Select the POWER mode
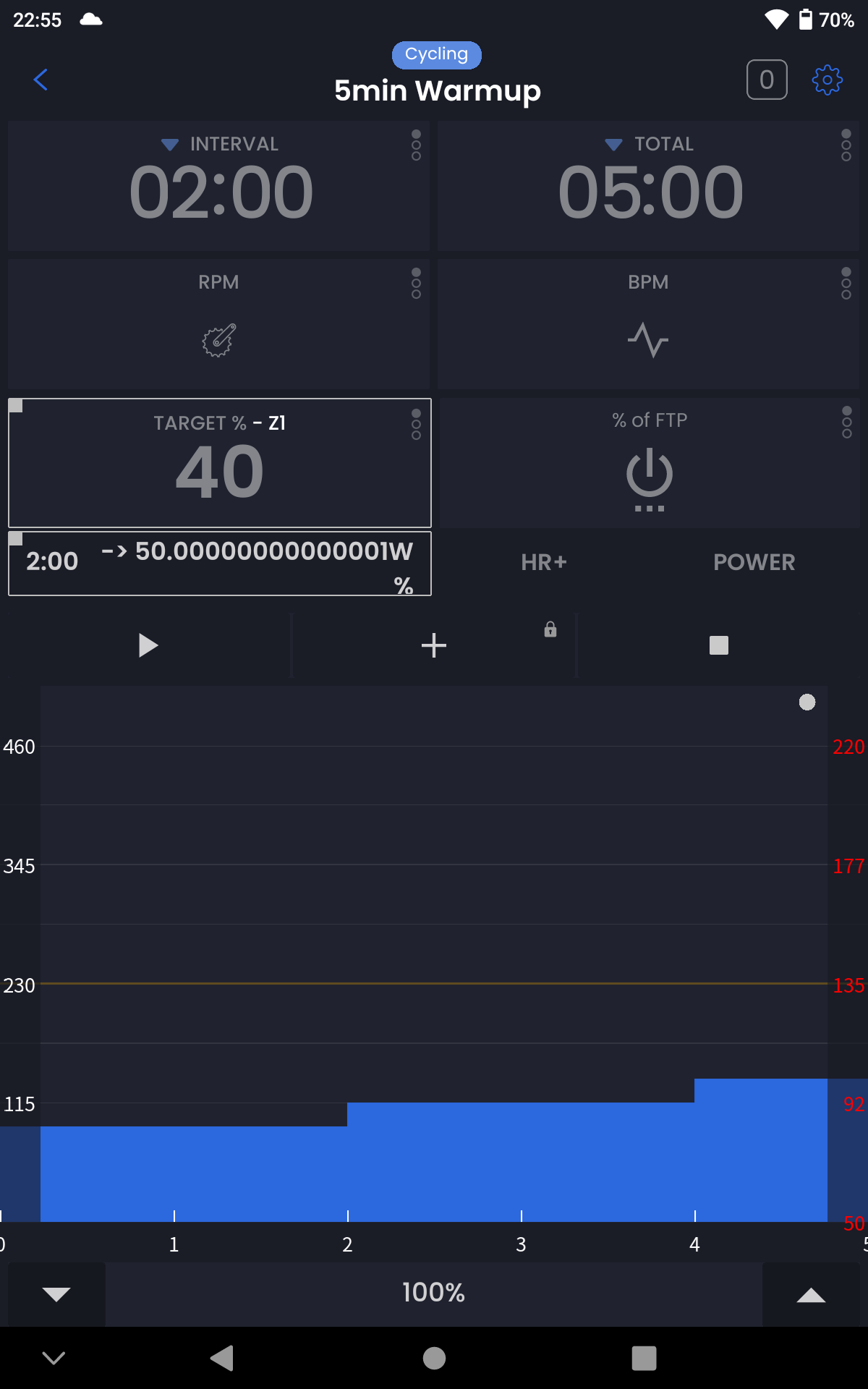Screen dimensions: 868x1389 (x=754, y=562)
